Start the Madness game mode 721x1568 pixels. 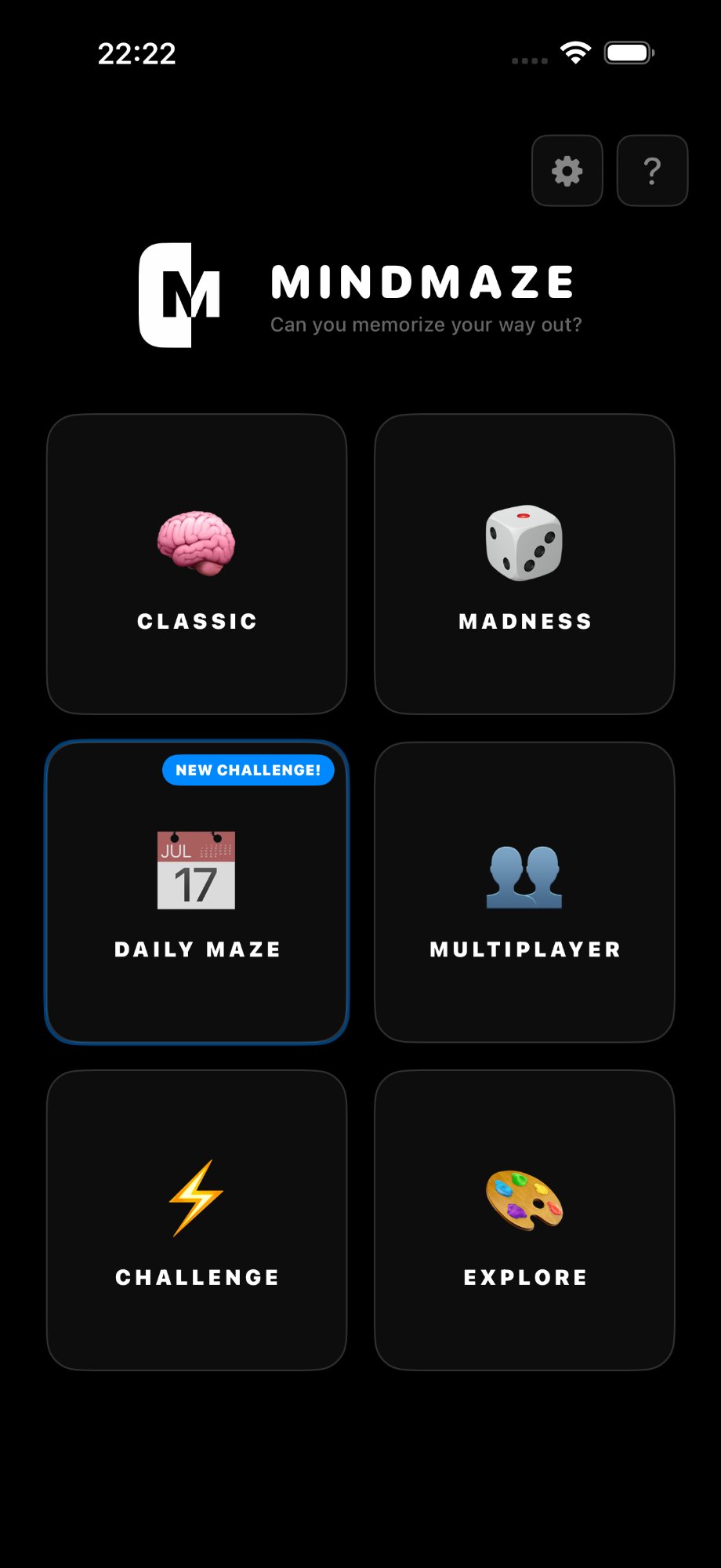pos(524,563)
